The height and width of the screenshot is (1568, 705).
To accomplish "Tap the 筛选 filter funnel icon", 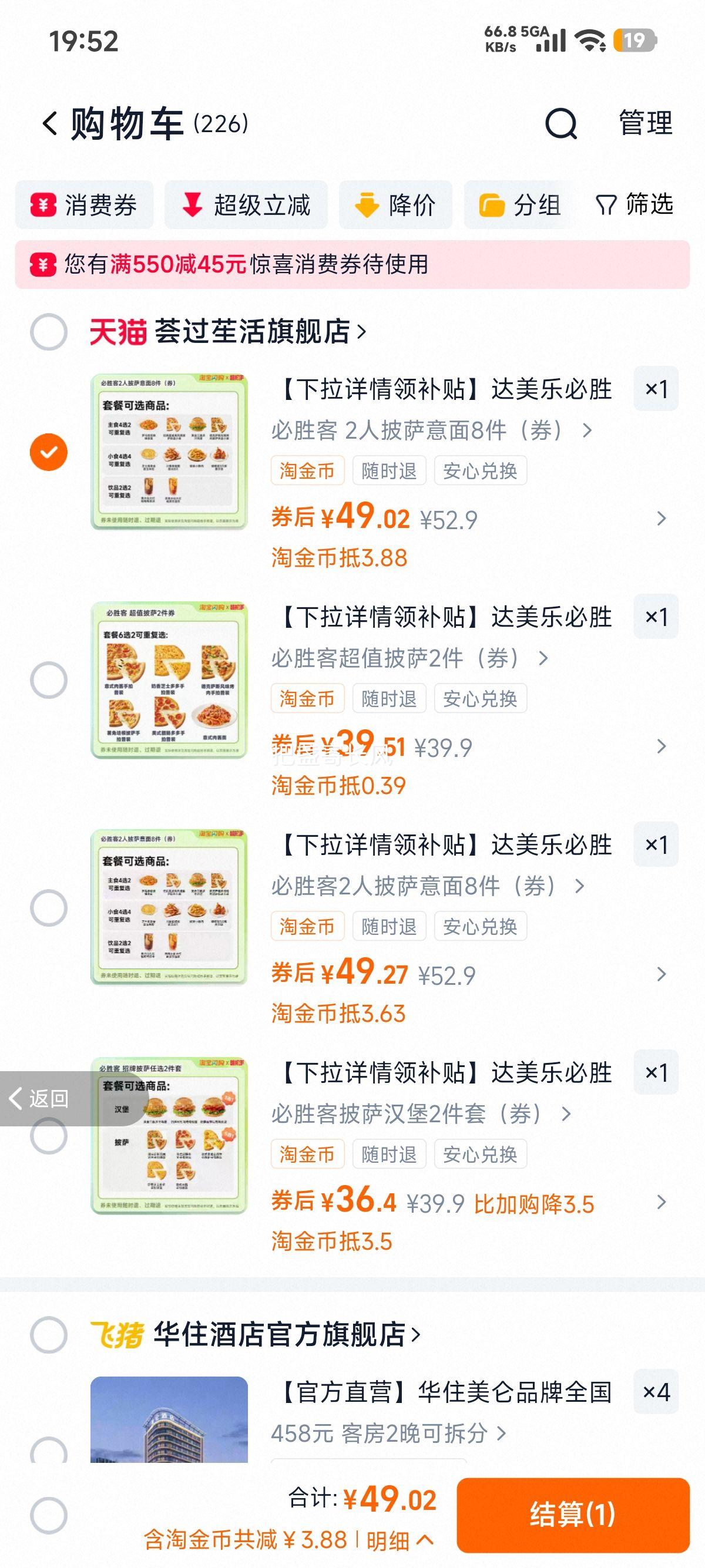I will click(x=606, y=205).
